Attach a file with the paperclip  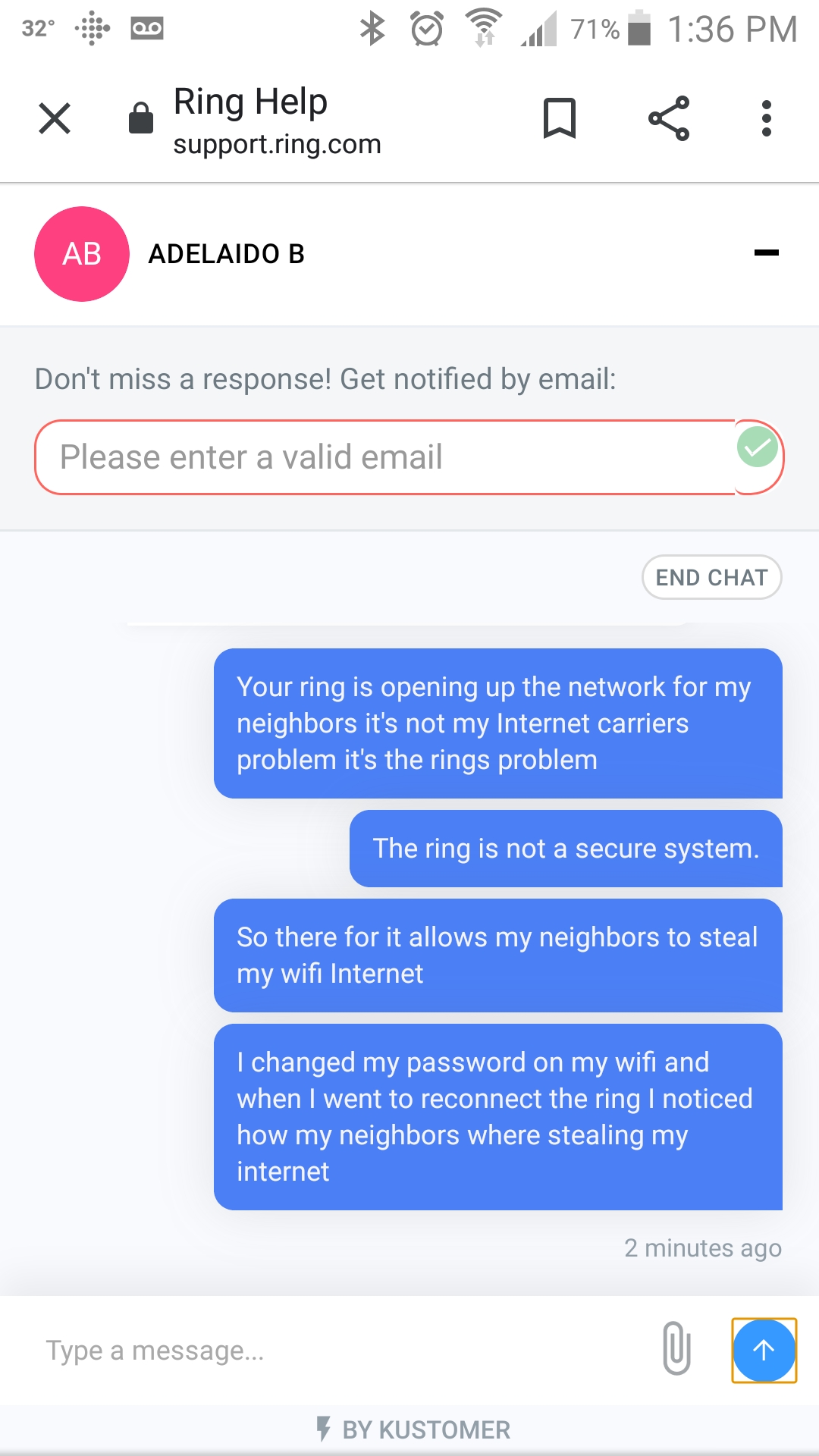pyautogui.click(x=676, y=1348)
